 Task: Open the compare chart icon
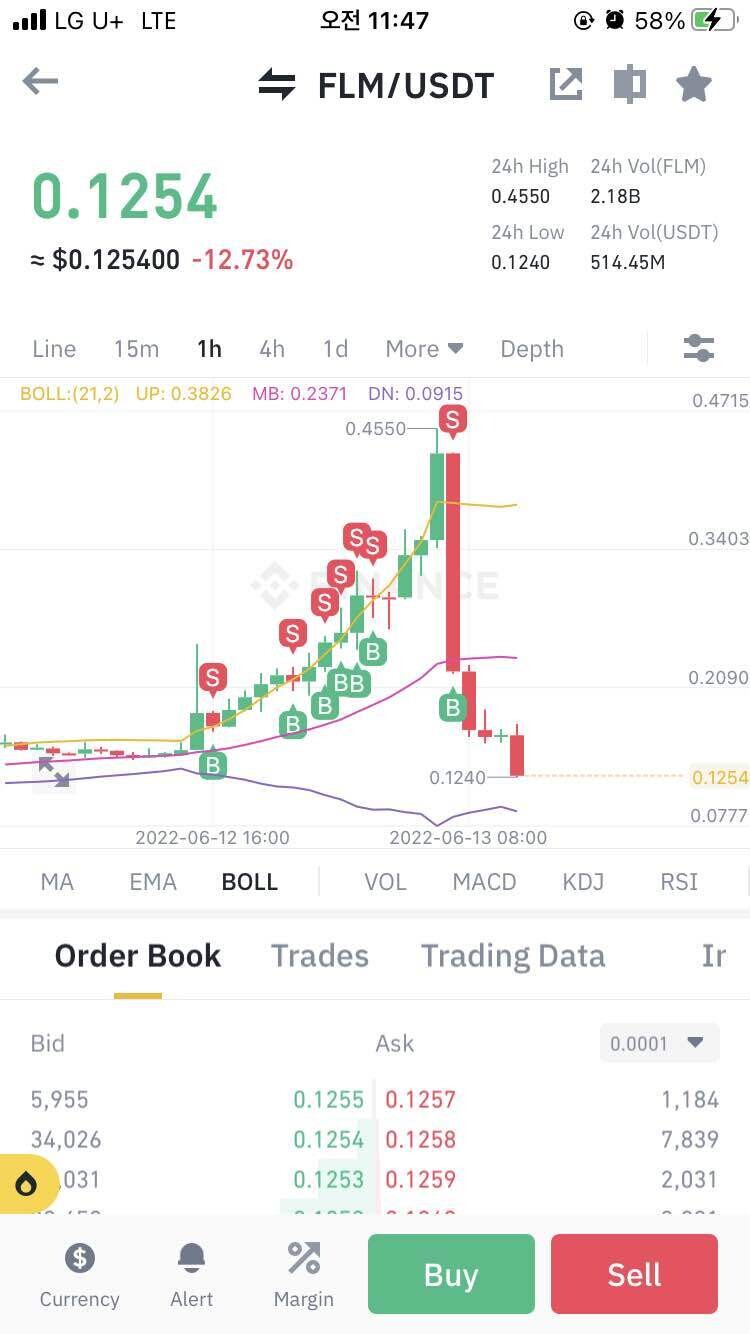[629, 85]
